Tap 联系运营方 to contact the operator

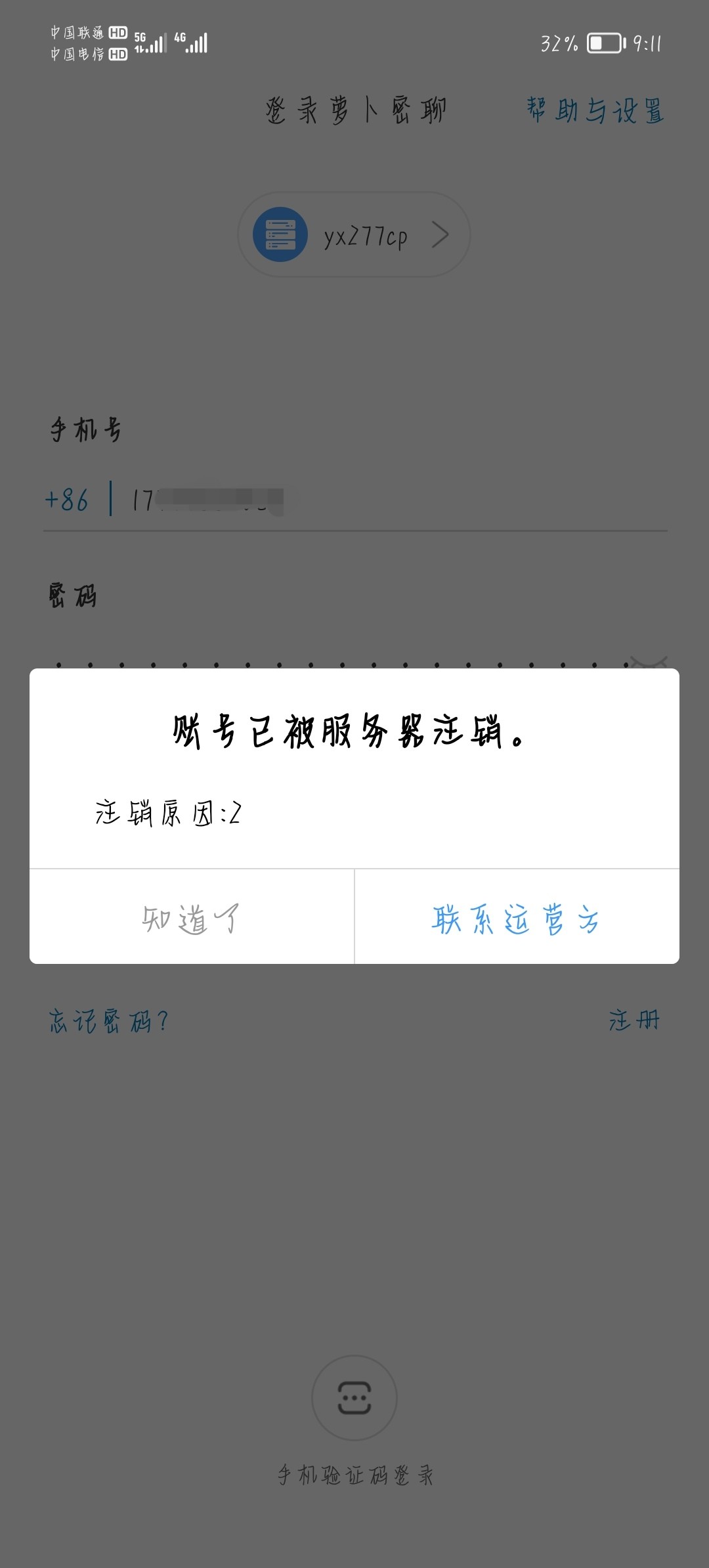point(517,917)
